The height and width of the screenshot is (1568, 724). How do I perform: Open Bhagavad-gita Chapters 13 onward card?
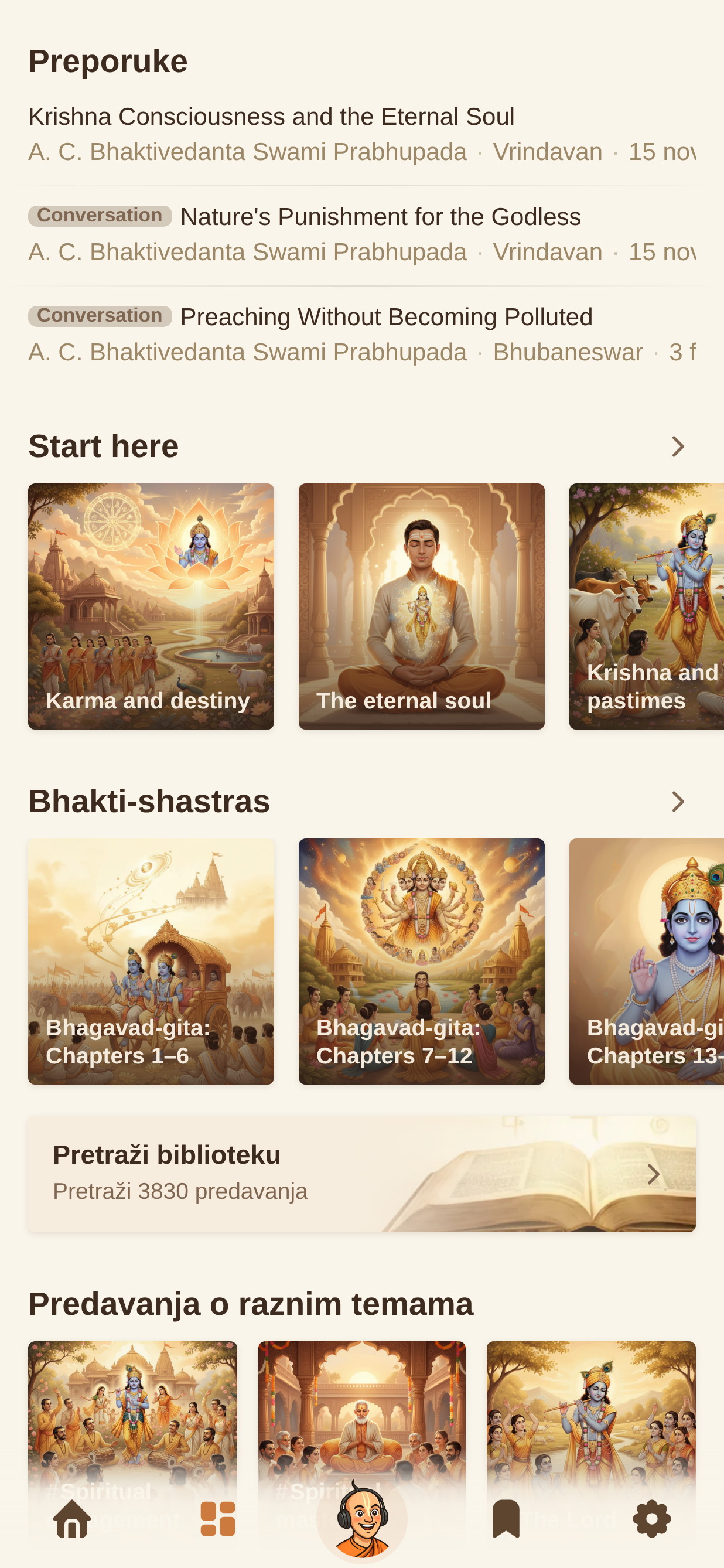[x=647, y=961]
